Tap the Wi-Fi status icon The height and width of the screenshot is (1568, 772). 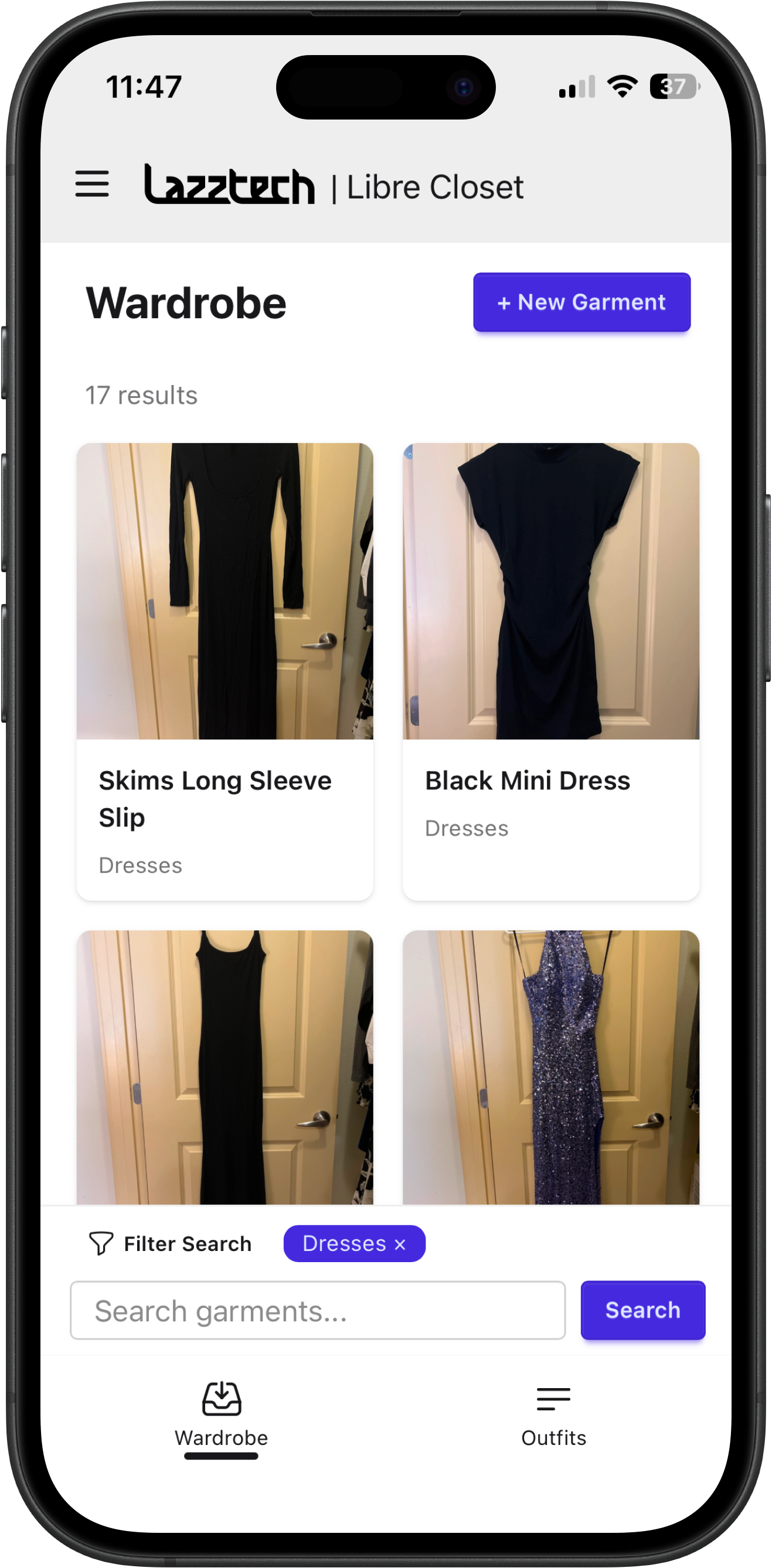621,87
